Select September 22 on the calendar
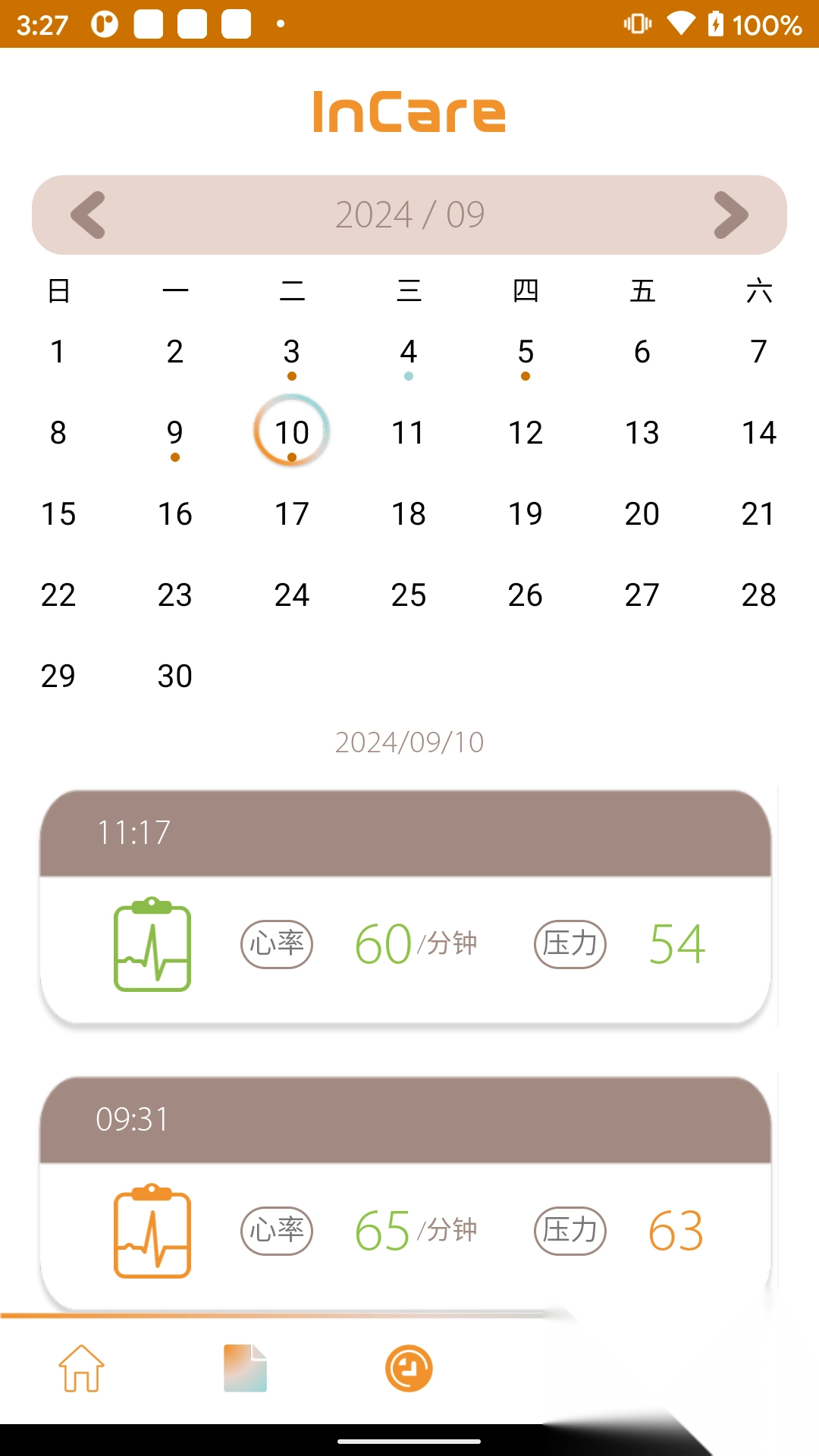 [58, 595]
